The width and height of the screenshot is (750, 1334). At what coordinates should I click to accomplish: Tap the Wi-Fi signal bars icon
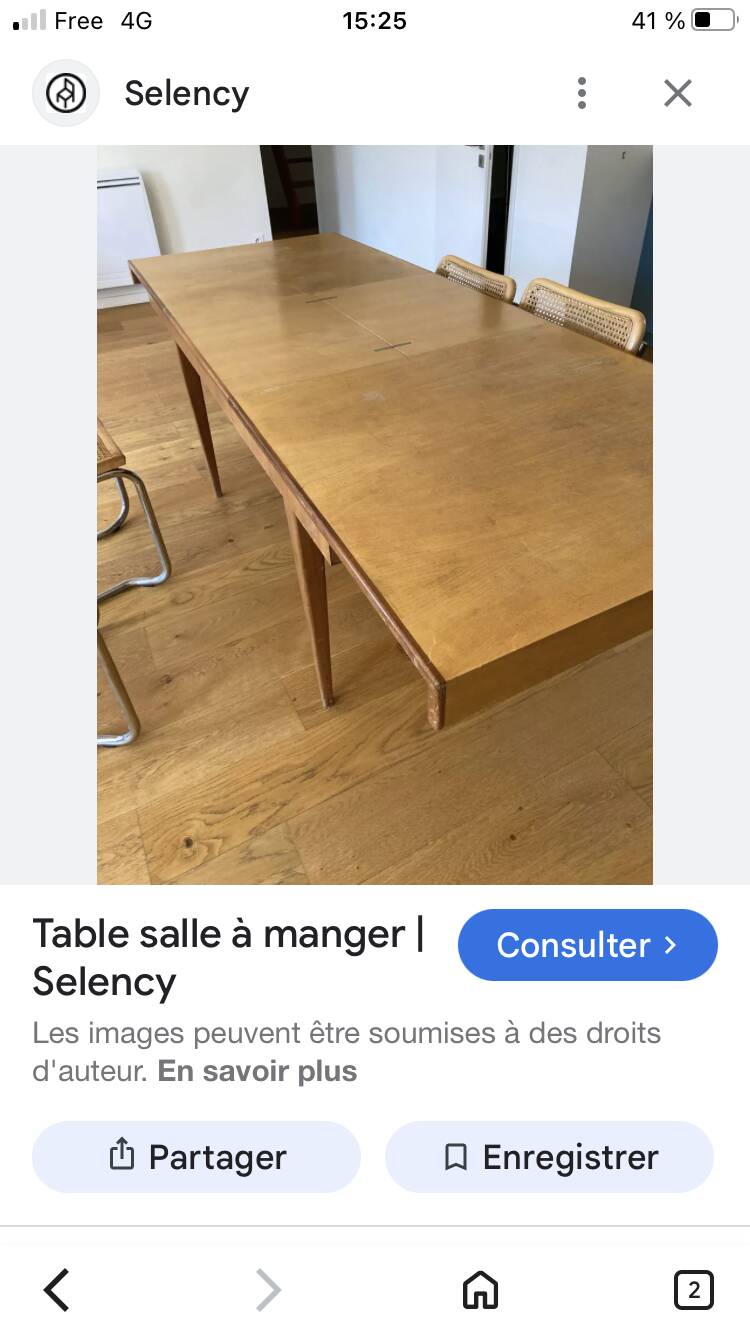(x=26, y=20)
